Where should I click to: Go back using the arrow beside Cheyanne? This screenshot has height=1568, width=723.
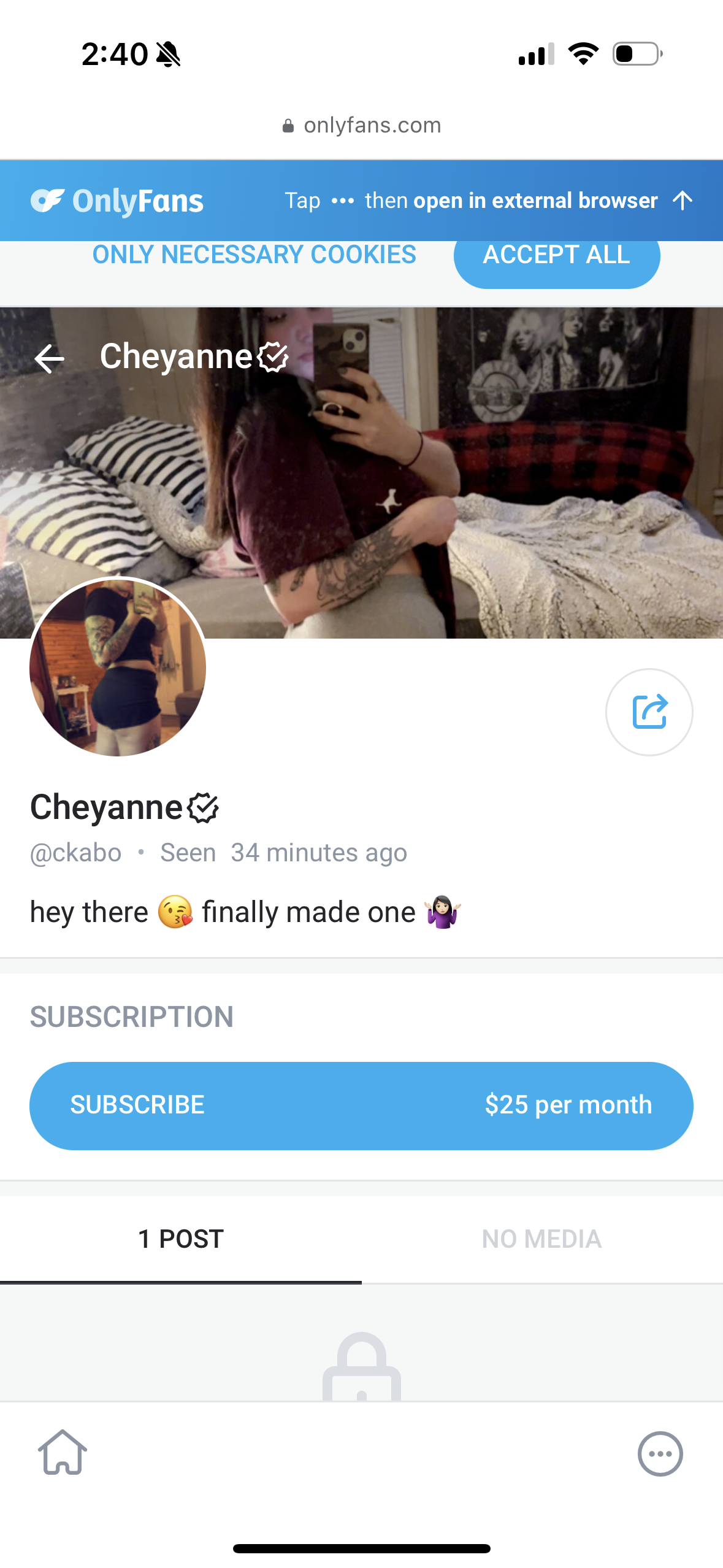click(x=50, y=358)
